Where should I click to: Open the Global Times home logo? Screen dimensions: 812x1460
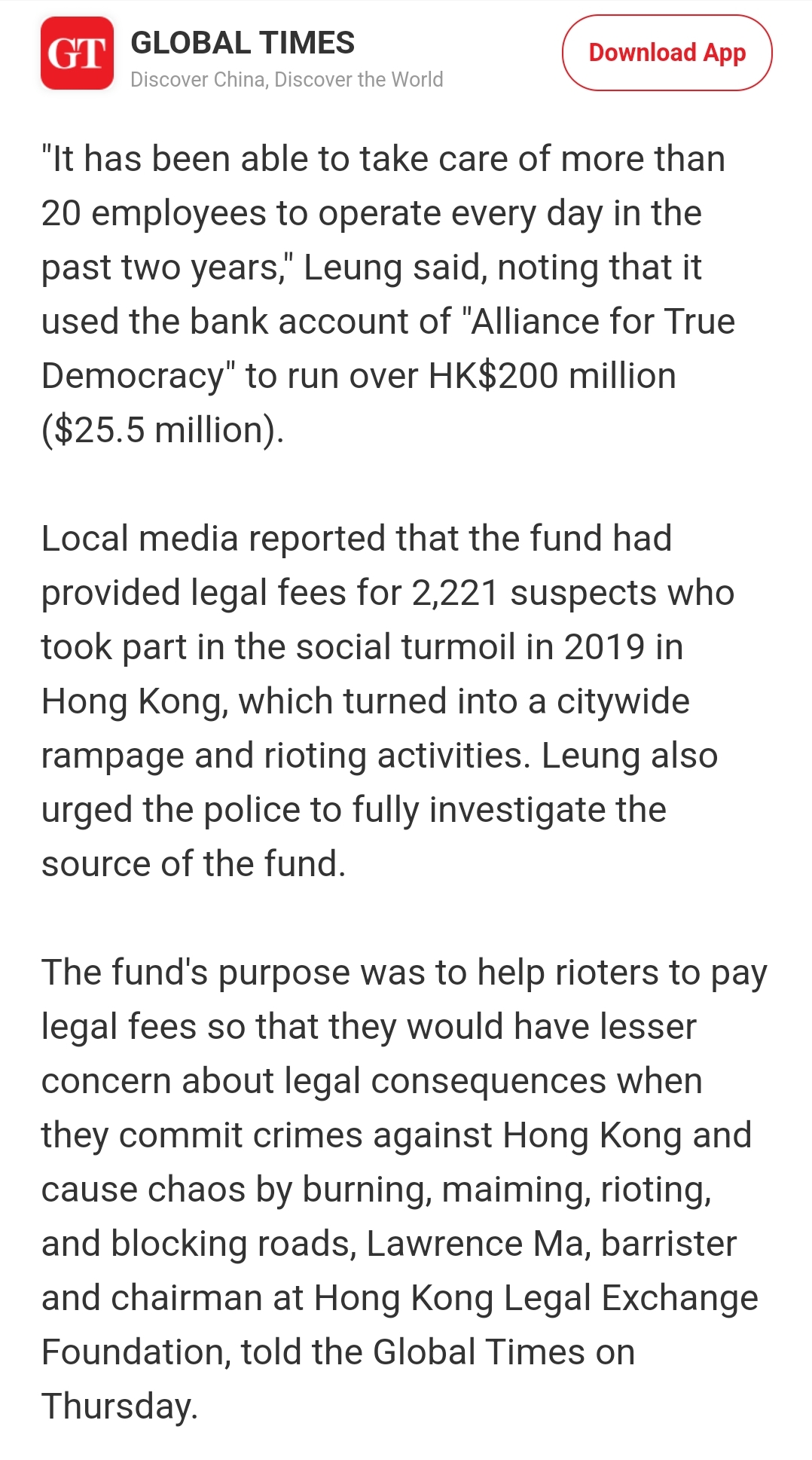click(77, 53)
